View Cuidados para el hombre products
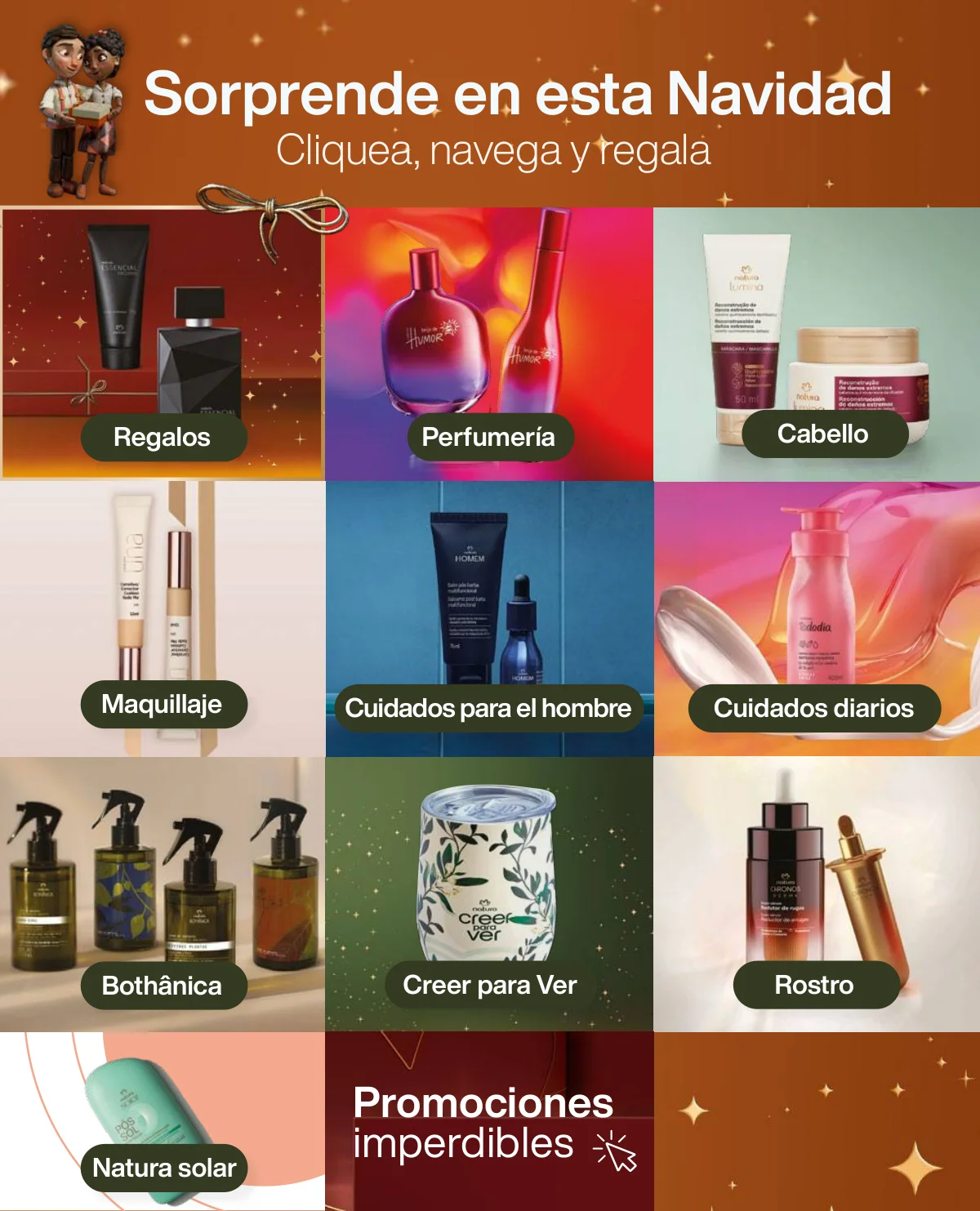980x1211 pixels. click(488, 707)
